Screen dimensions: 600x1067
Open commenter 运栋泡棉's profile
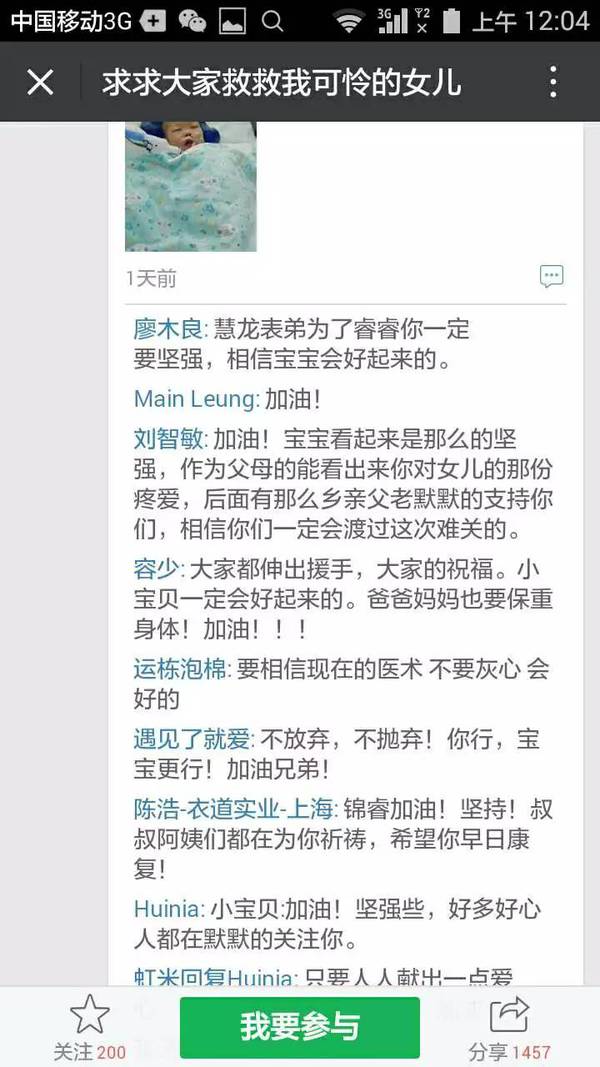180,669
